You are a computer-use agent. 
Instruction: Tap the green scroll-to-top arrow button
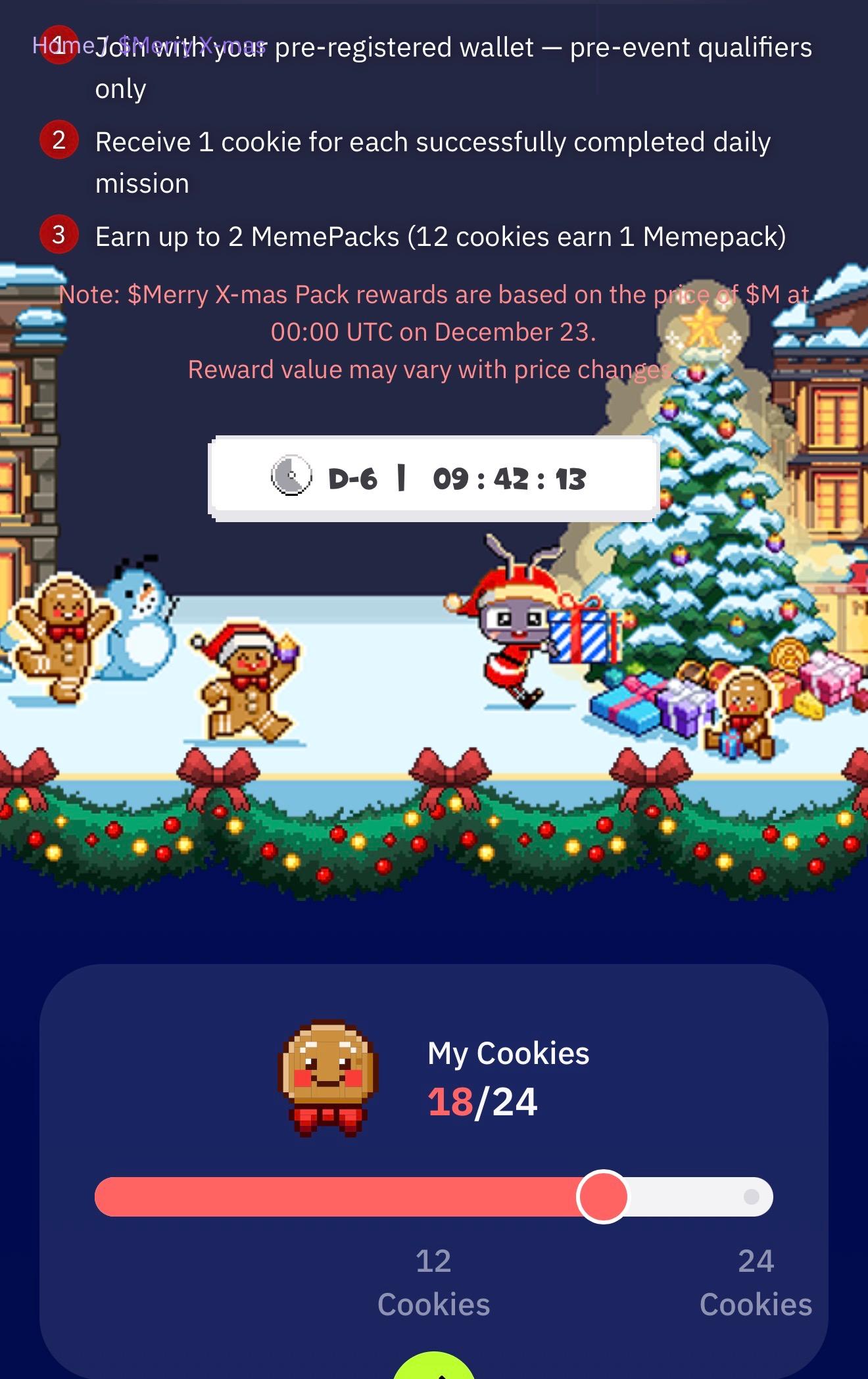click(x=433, y=1367)
